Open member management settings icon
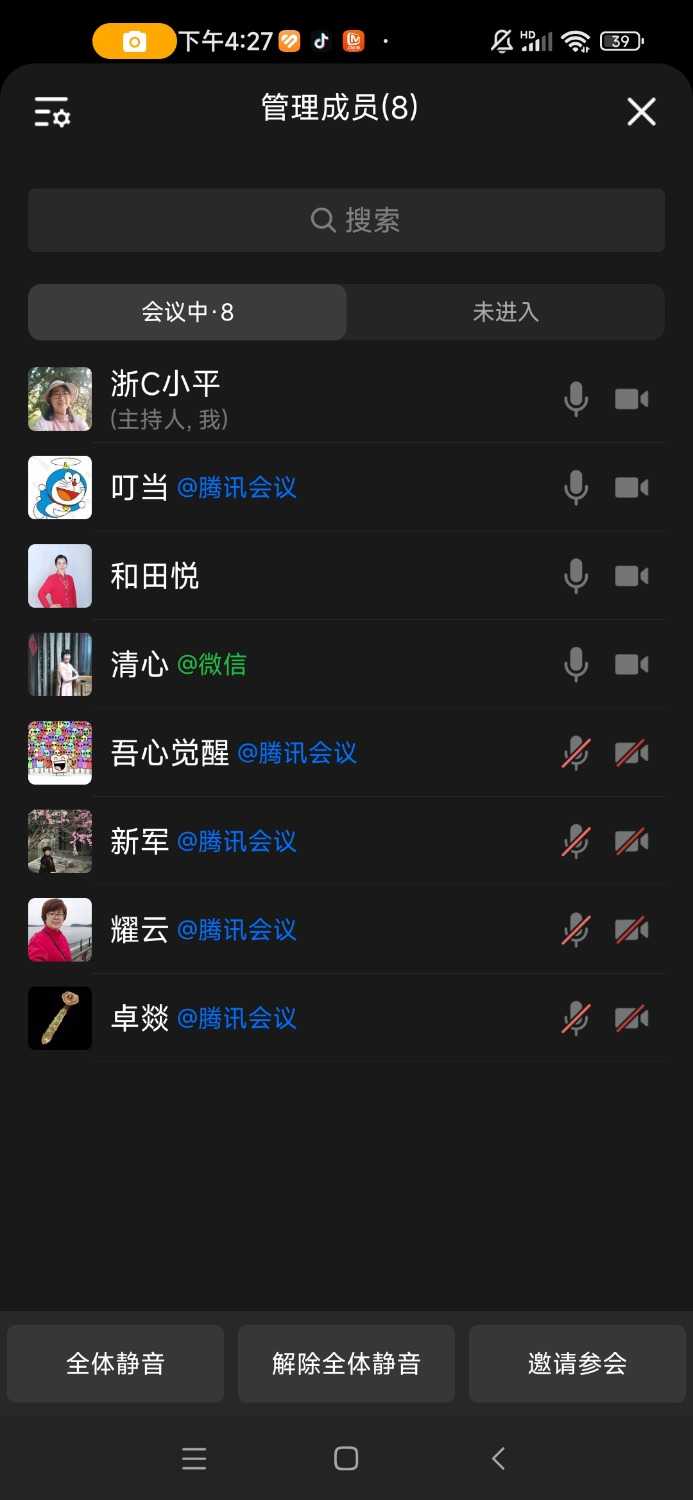693x1500 pixels. point(52,112)
